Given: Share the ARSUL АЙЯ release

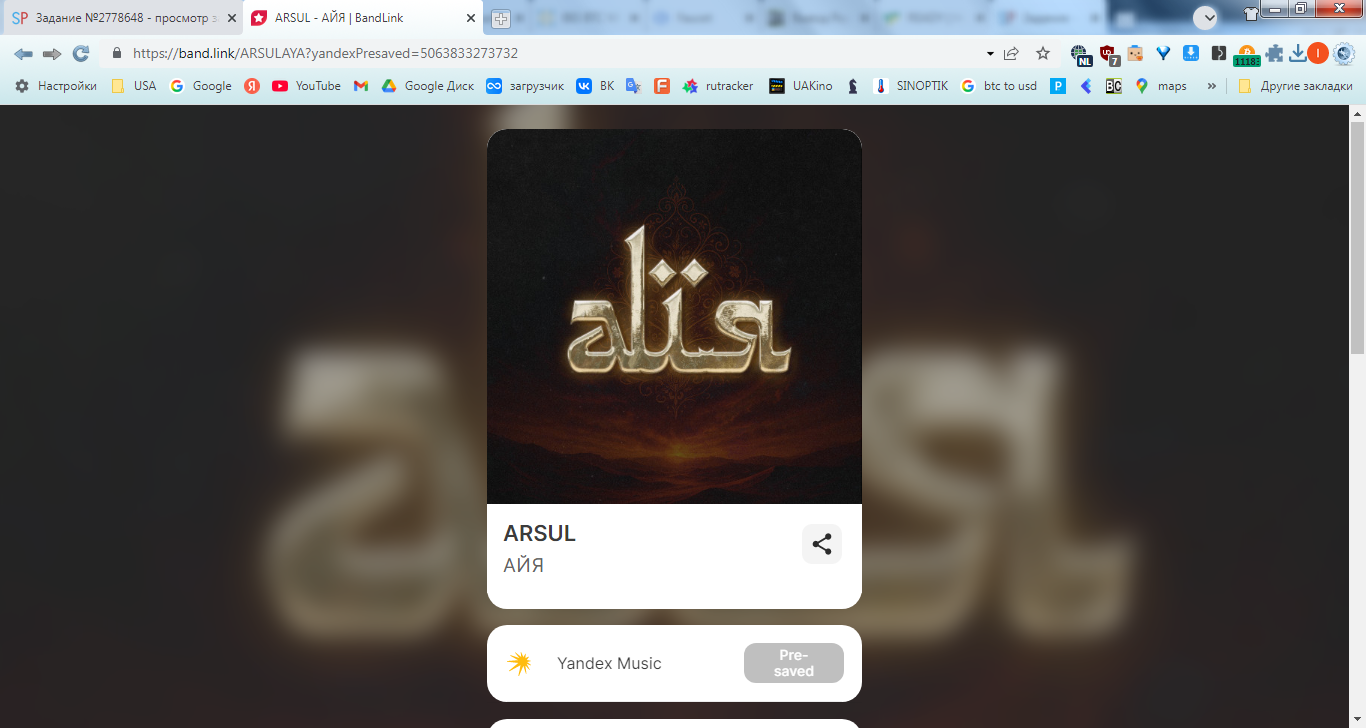Looking at the screenshot, I should (821, 544).
